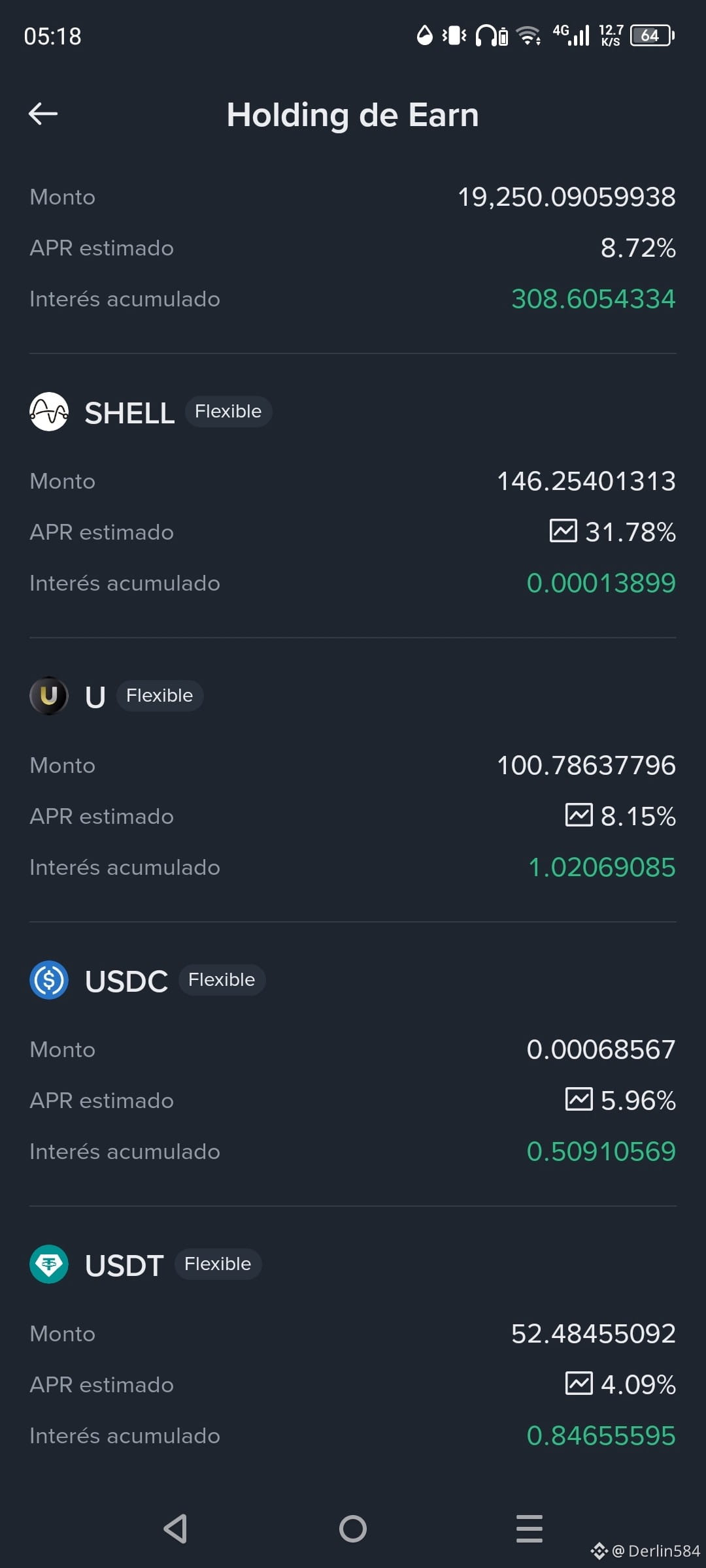706x1568 pixels.
Task: View USDC APR chart icon
Action: coord(579,1099)
